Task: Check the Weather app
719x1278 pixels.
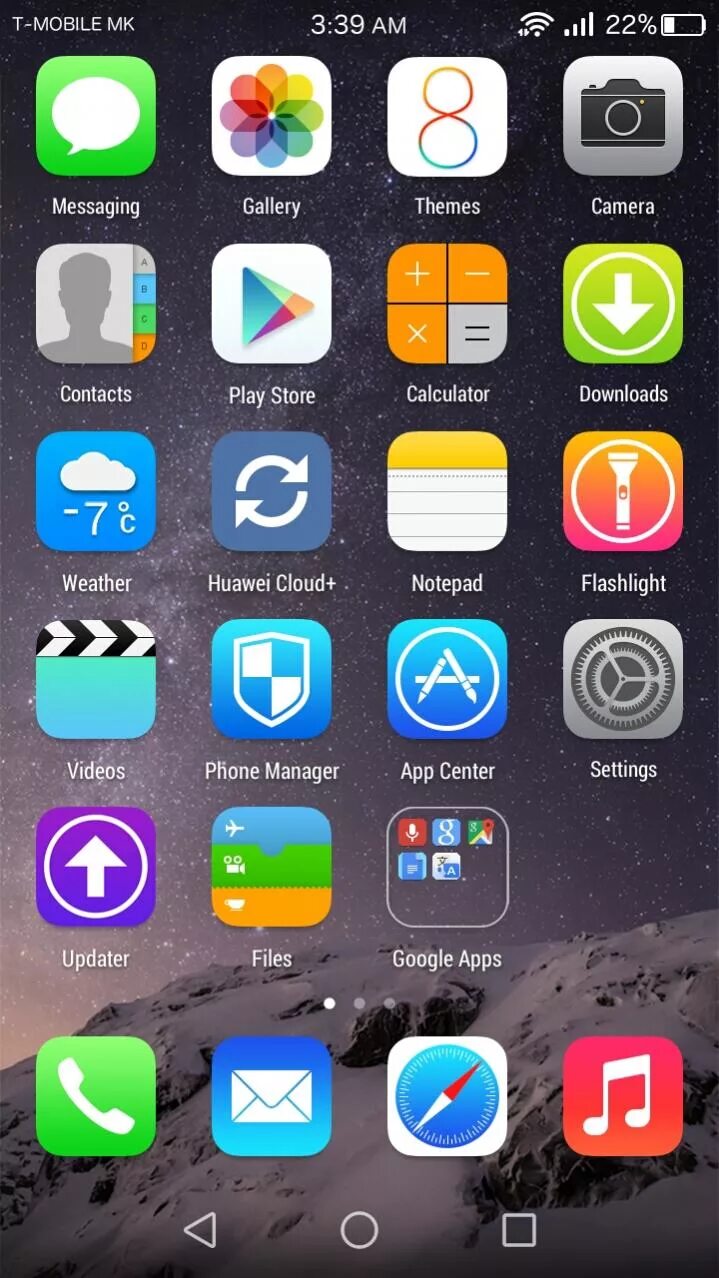Action: click(x=96, y=492)
